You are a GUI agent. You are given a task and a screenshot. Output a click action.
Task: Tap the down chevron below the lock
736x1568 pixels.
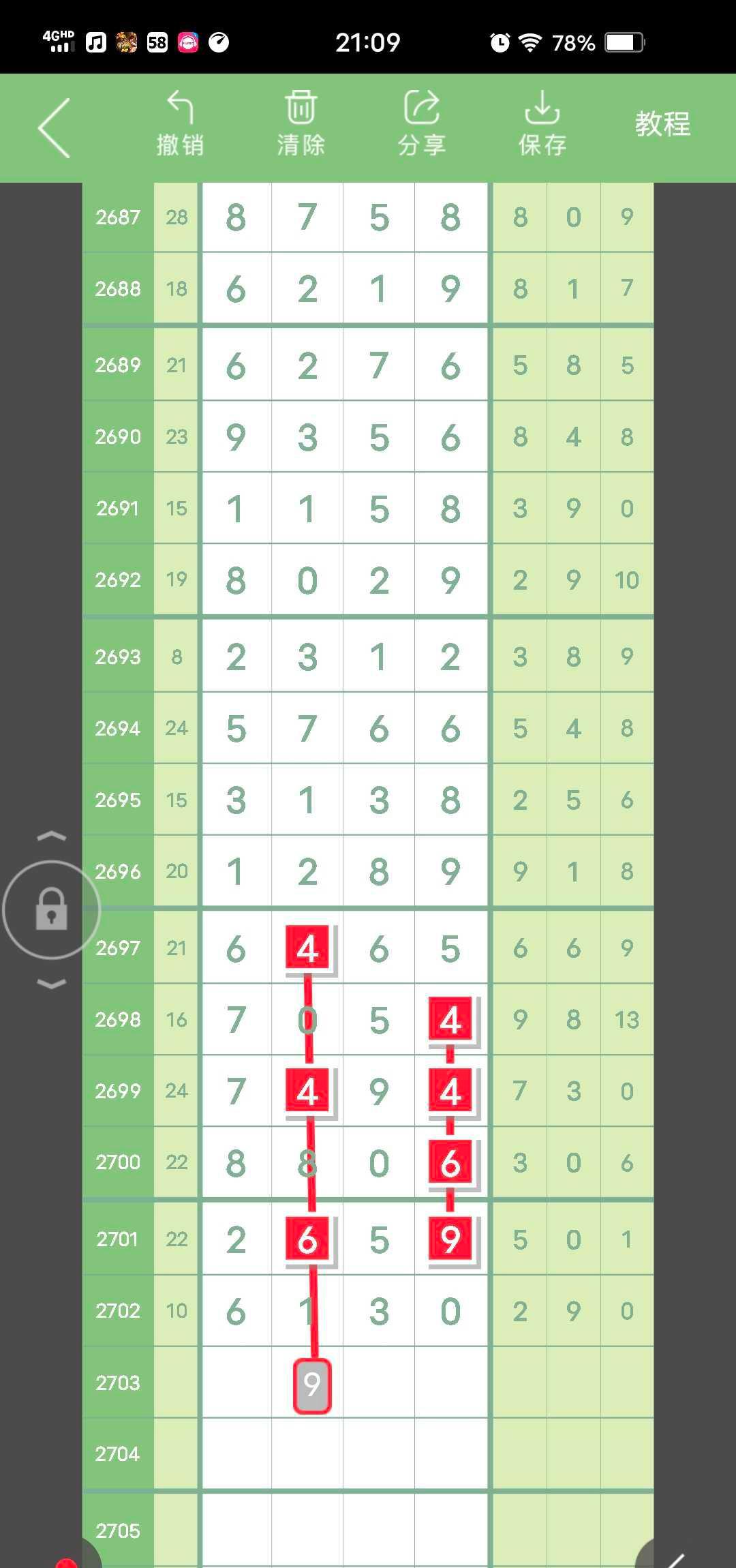click(52, 983)
